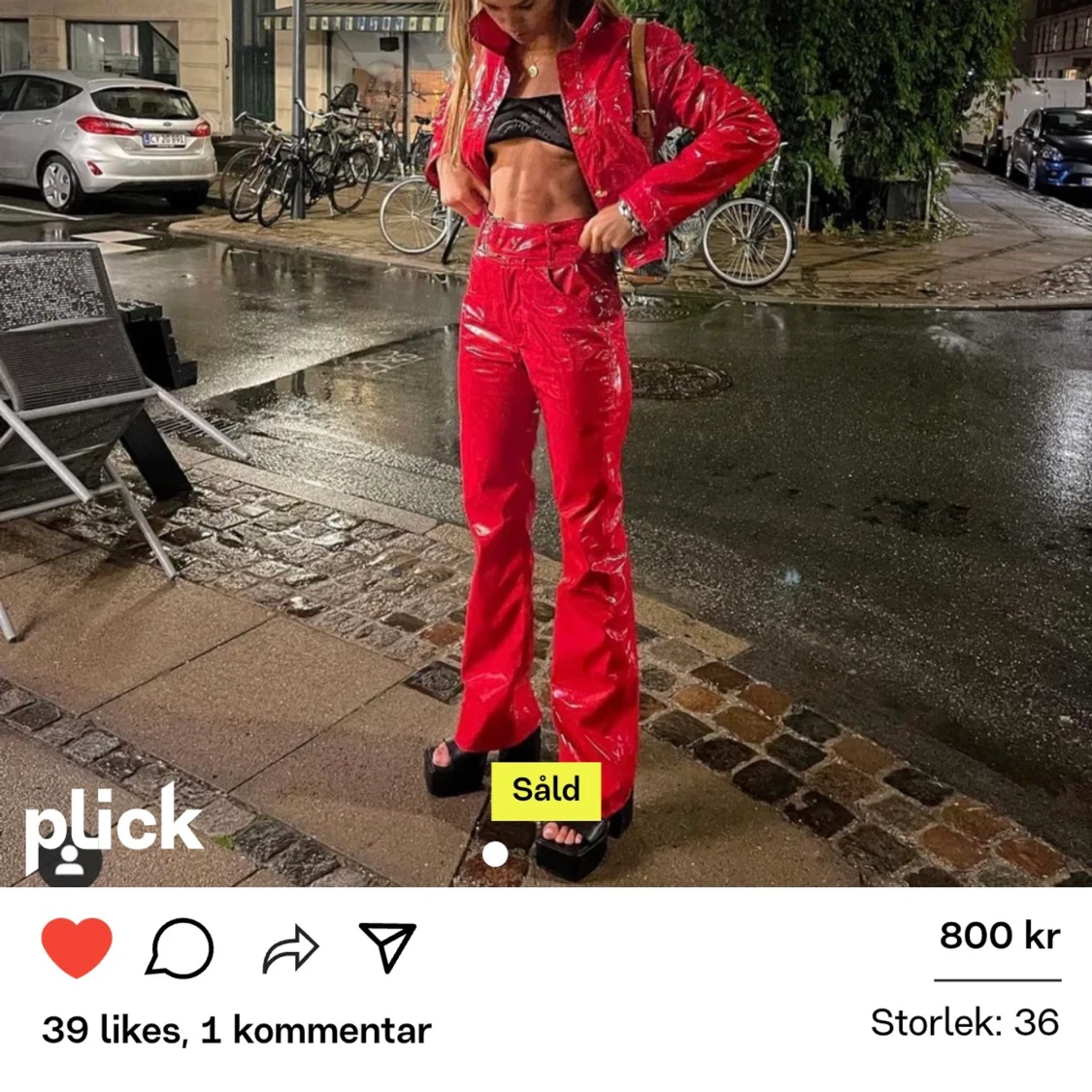Open comments via the speech bubble icon
The width and height of the screenshot is (1092, 1092).
[x=180, y=947]
